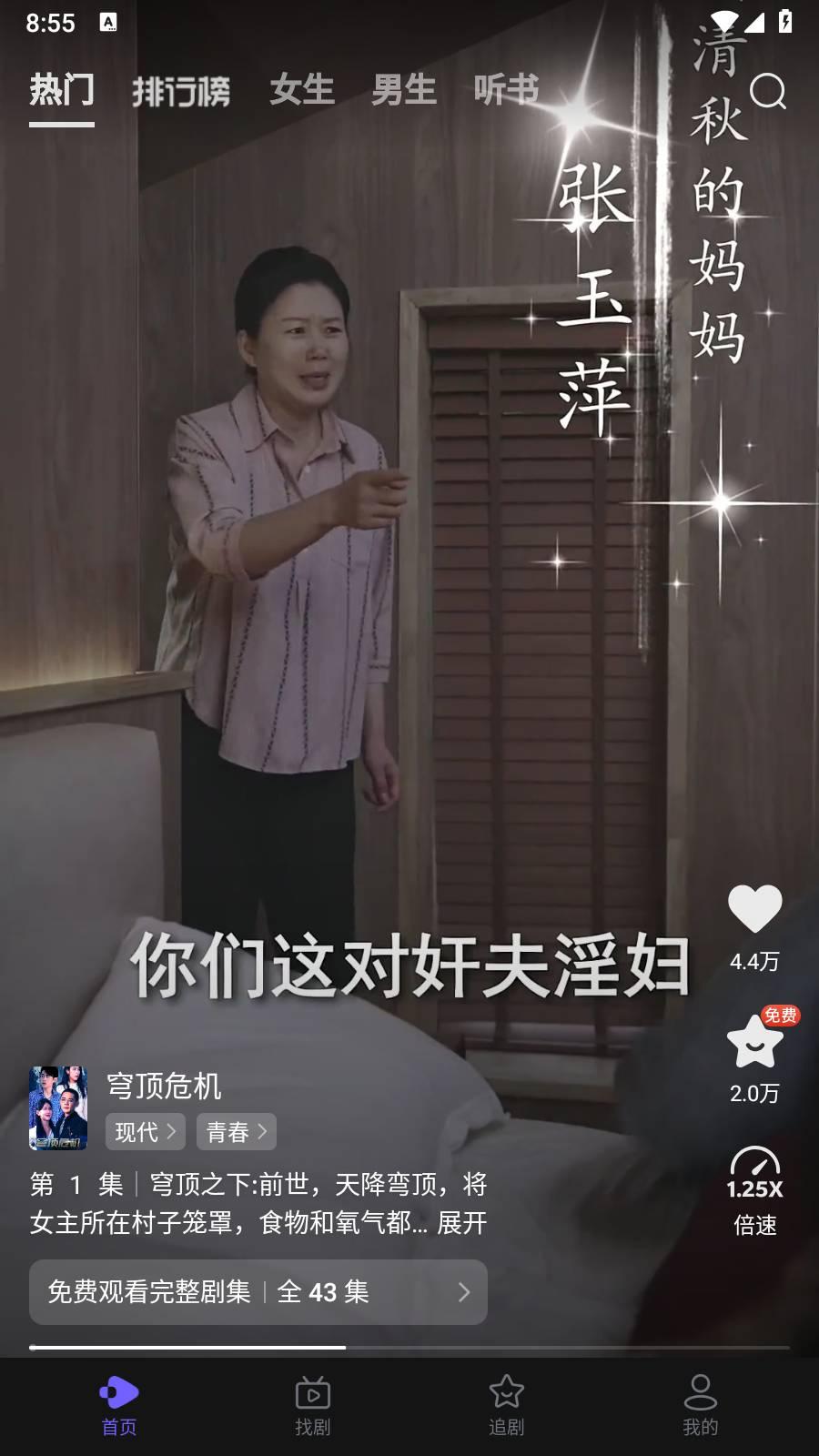Go to 找剧 in the bottom navigation

click(x=312, y=1401)
